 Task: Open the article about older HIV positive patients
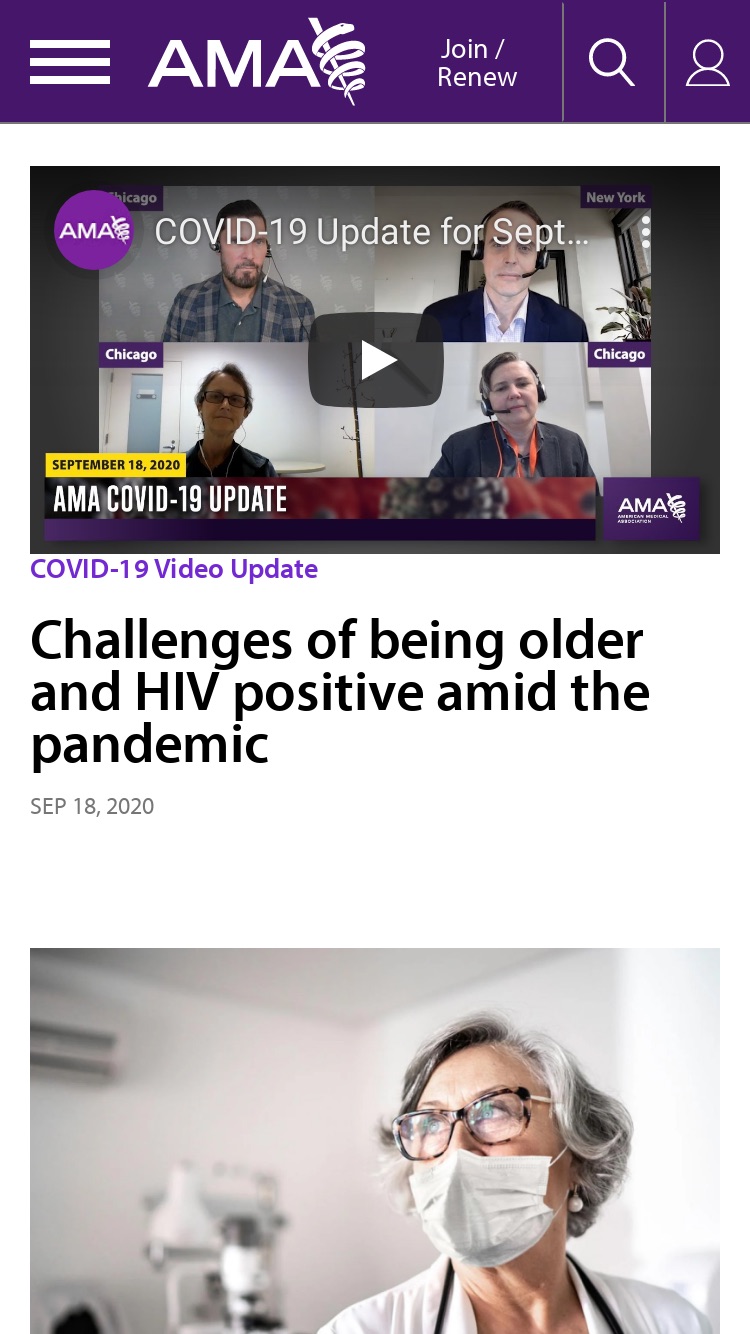(x=340, y=692)
